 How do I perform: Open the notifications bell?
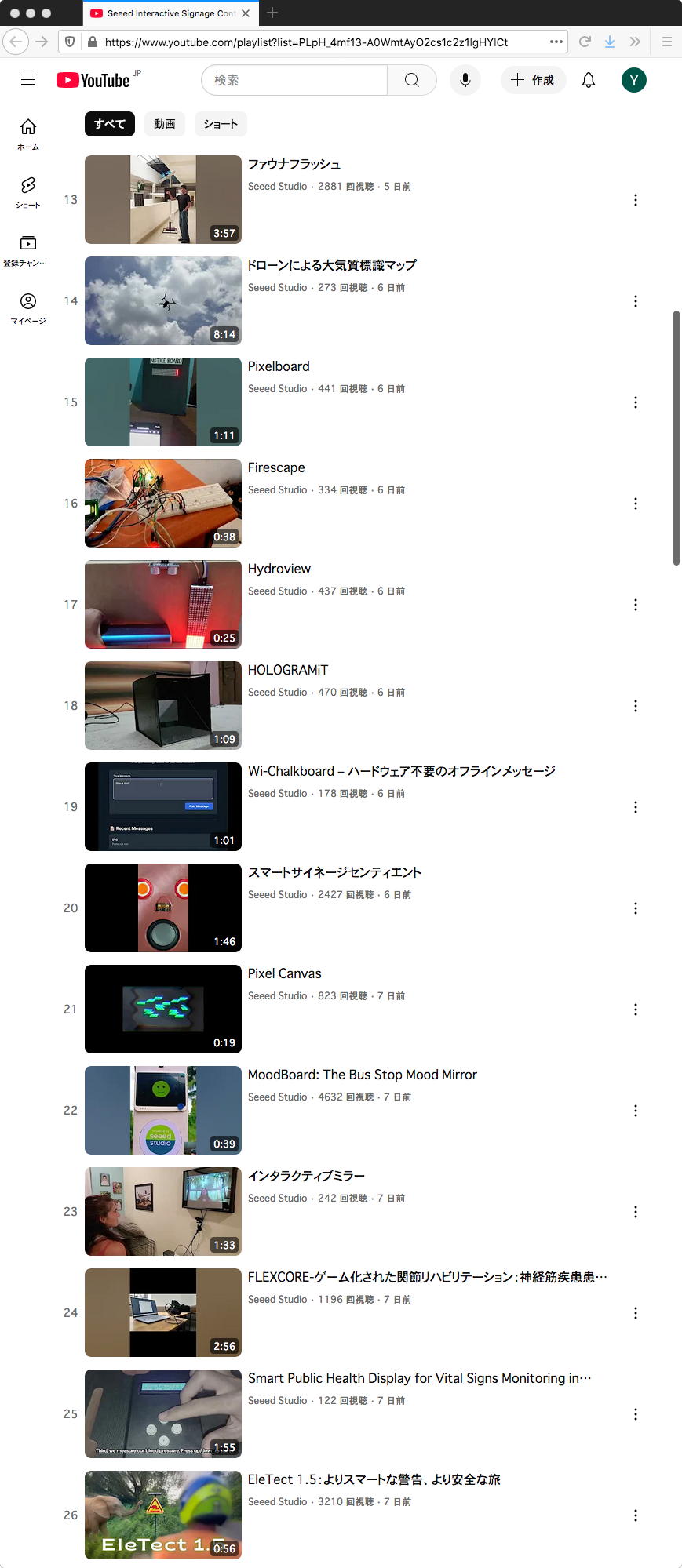[x=589, y=80]
